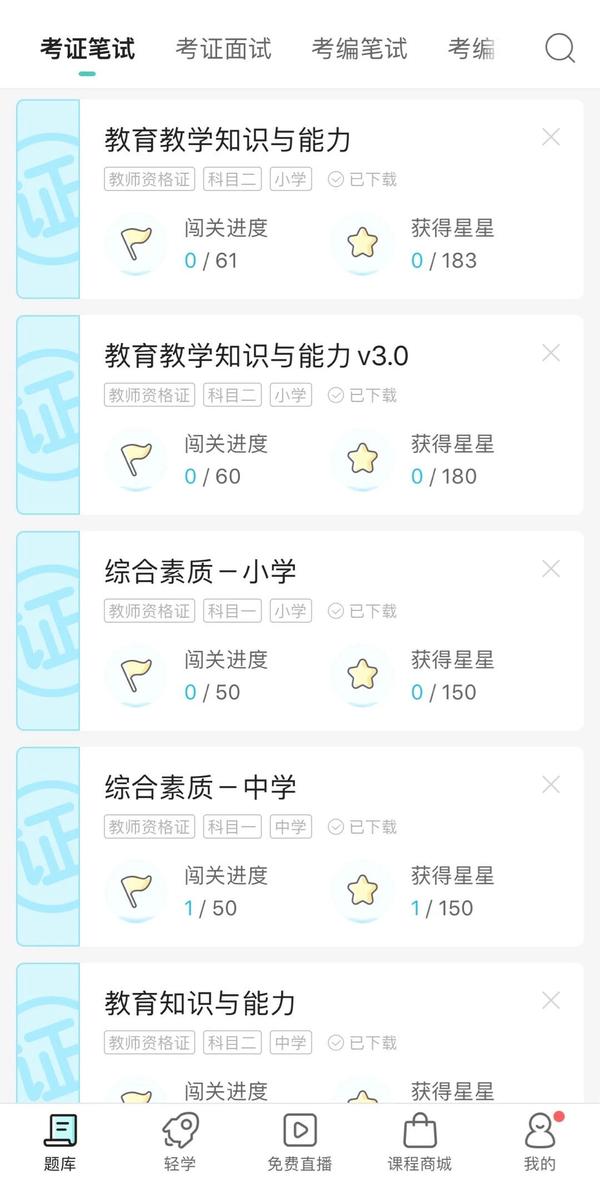Open the 免费直播 tab
Image resolution: width=600 pixels, height=1202 pixels.
(x=300, y=1143)
